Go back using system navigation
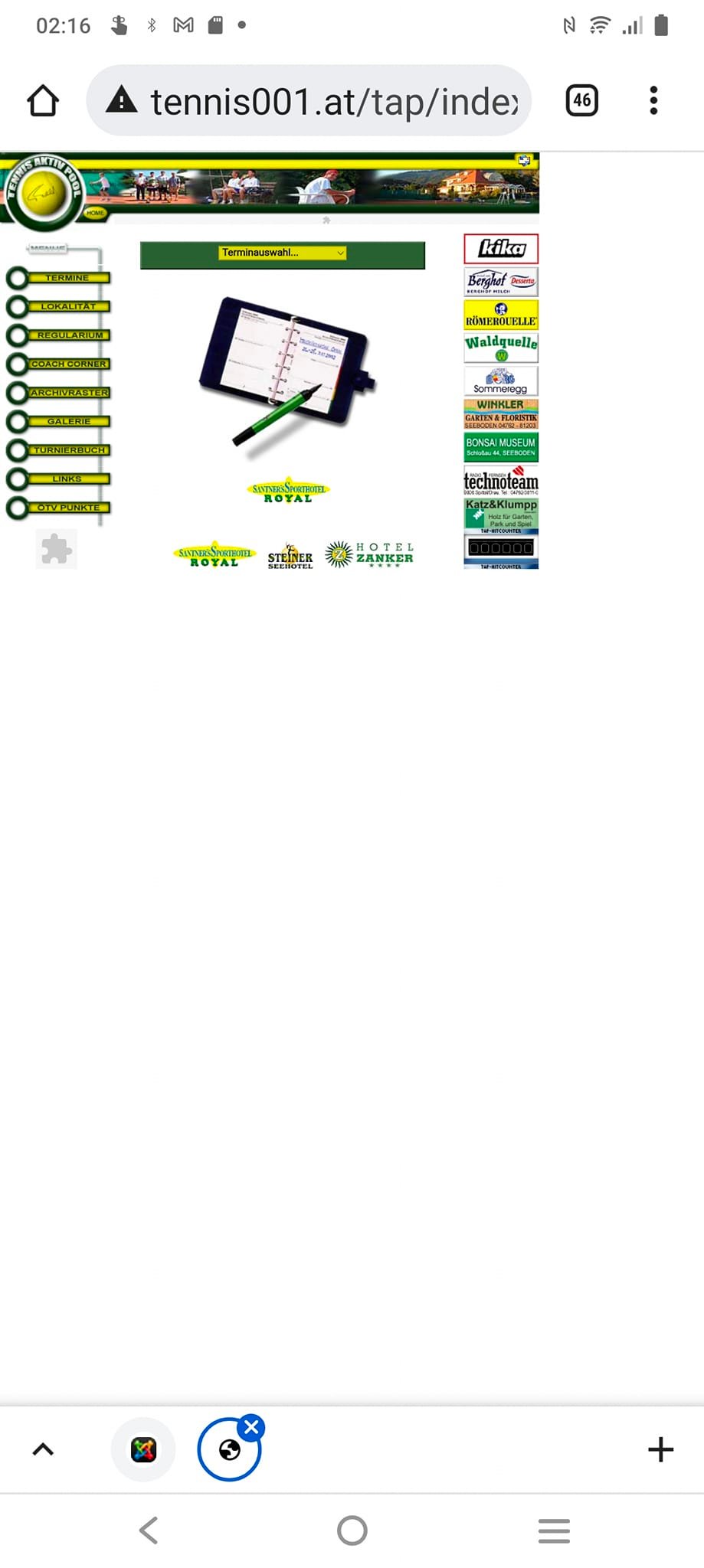The image size is (704, 1568). [x=149, y=1530]
